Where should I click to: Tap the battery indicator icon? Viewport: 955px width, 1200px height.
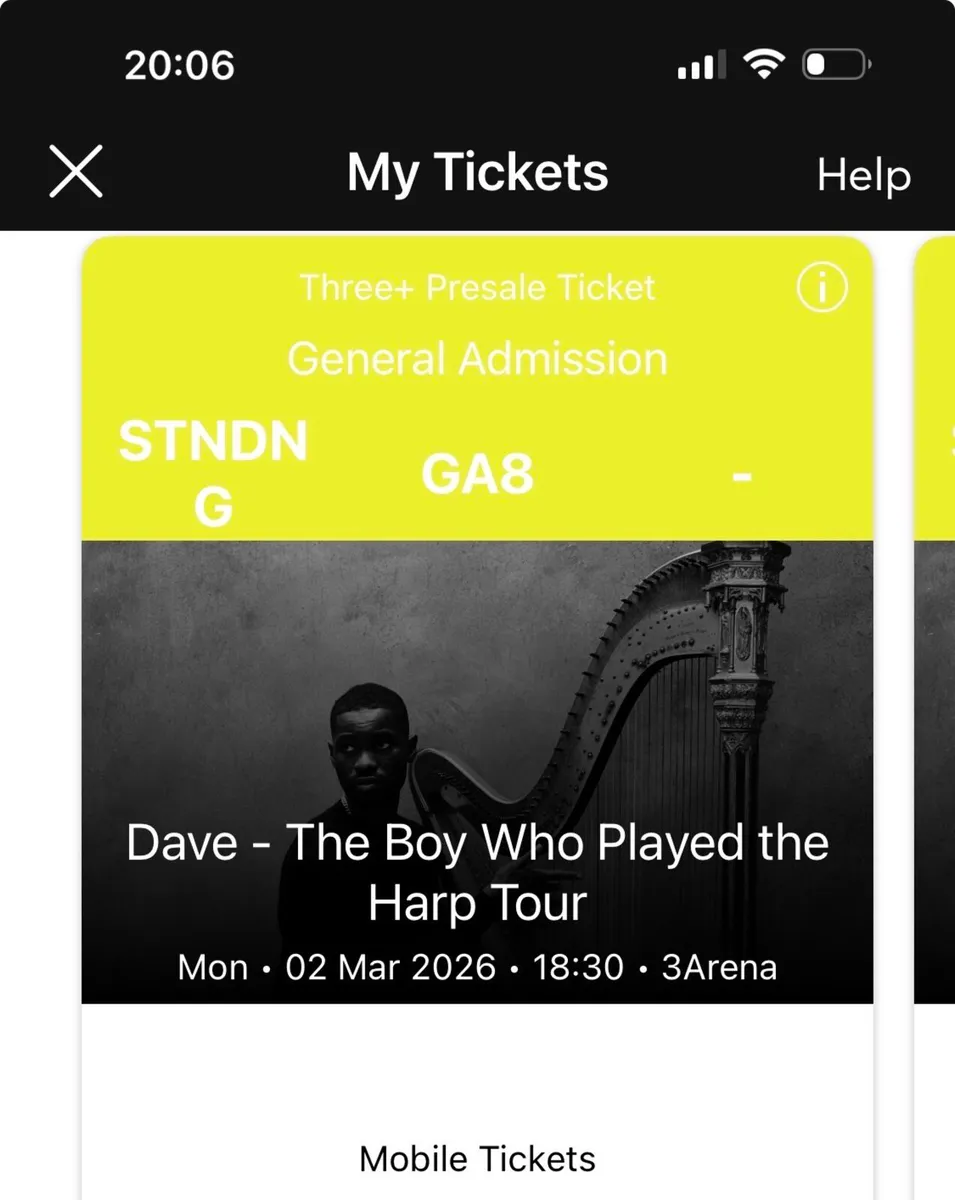coord(836,63)
